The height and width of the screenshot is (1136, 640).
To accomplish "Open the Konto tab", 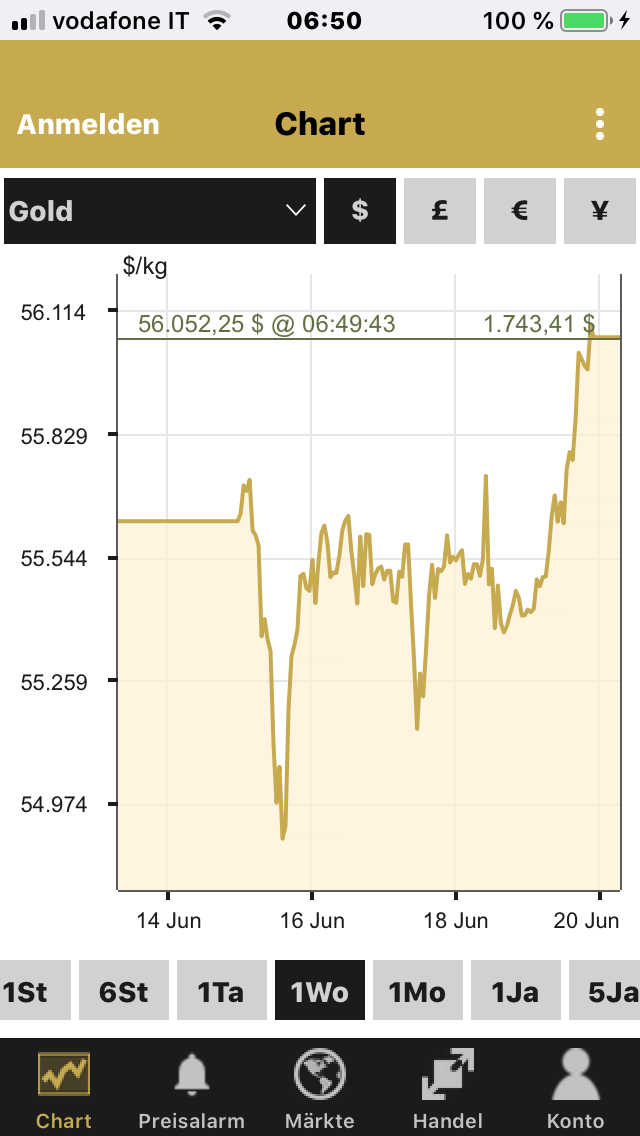I will pyautogui.click(x=576, y=1088).
